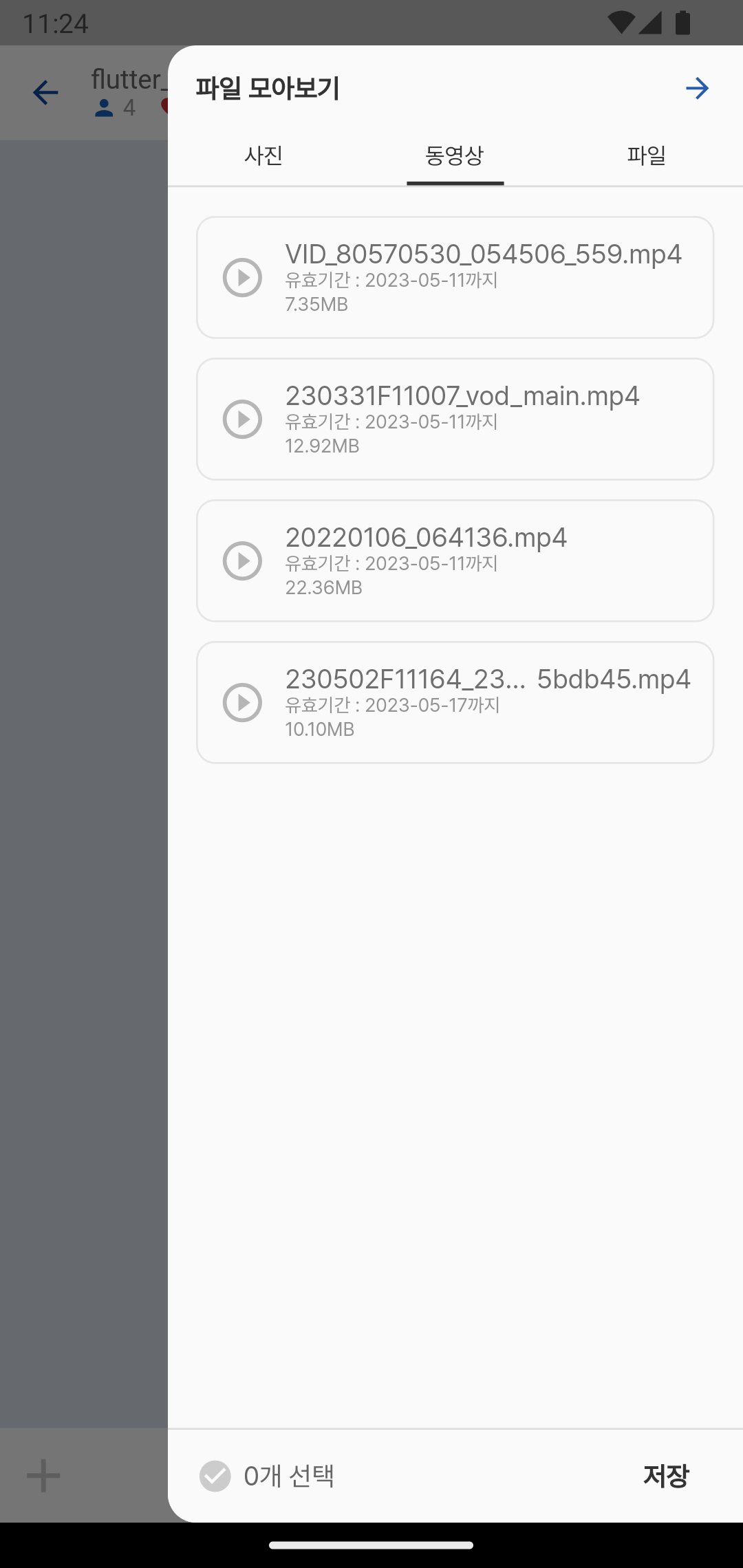Switch to the 사진 tab
Image resolution: width=743 pixels, height=1568 pixels.
click(263, 155)
